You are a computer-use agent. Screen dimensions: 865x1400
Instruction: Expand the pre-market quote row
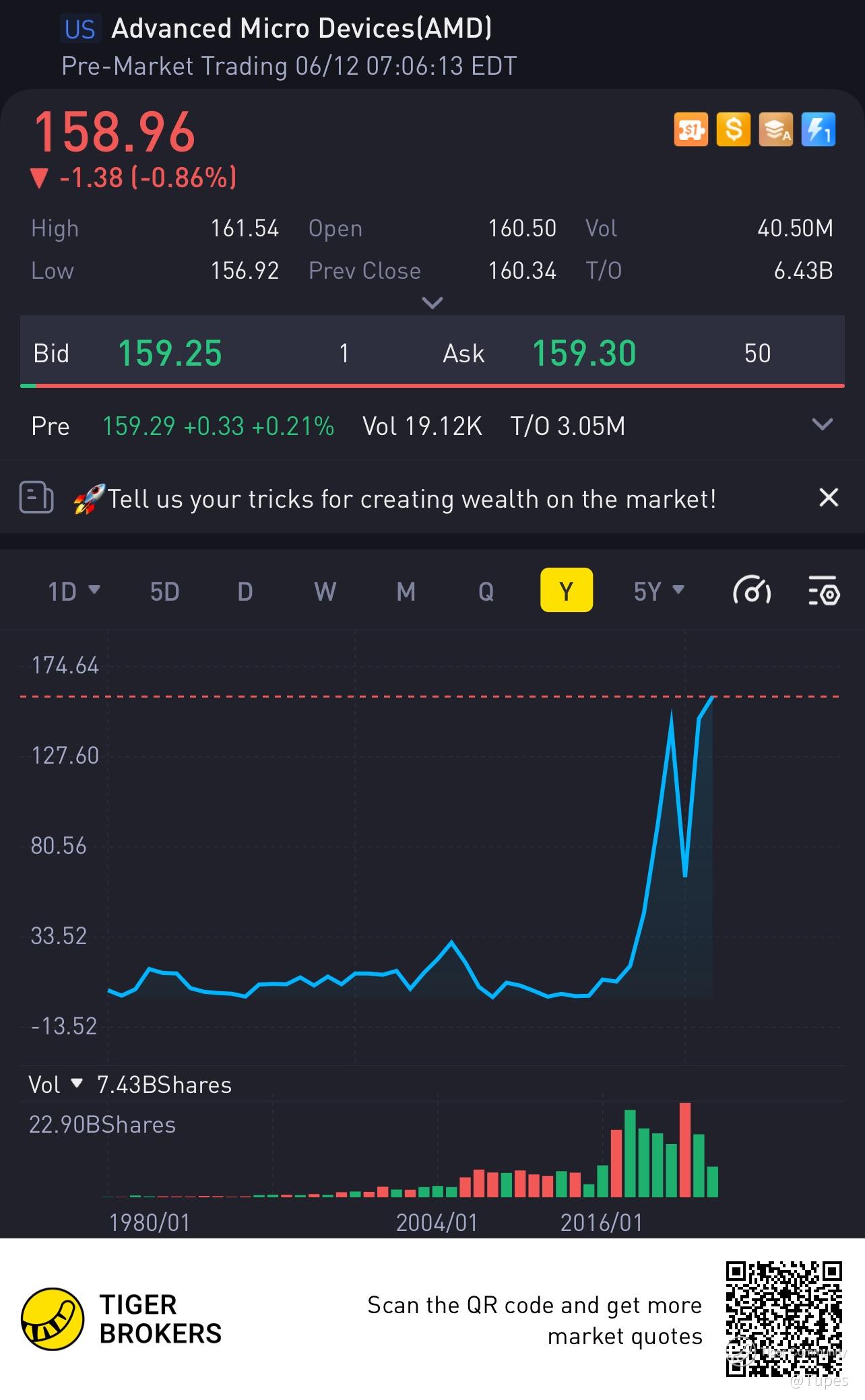(823, 425)
